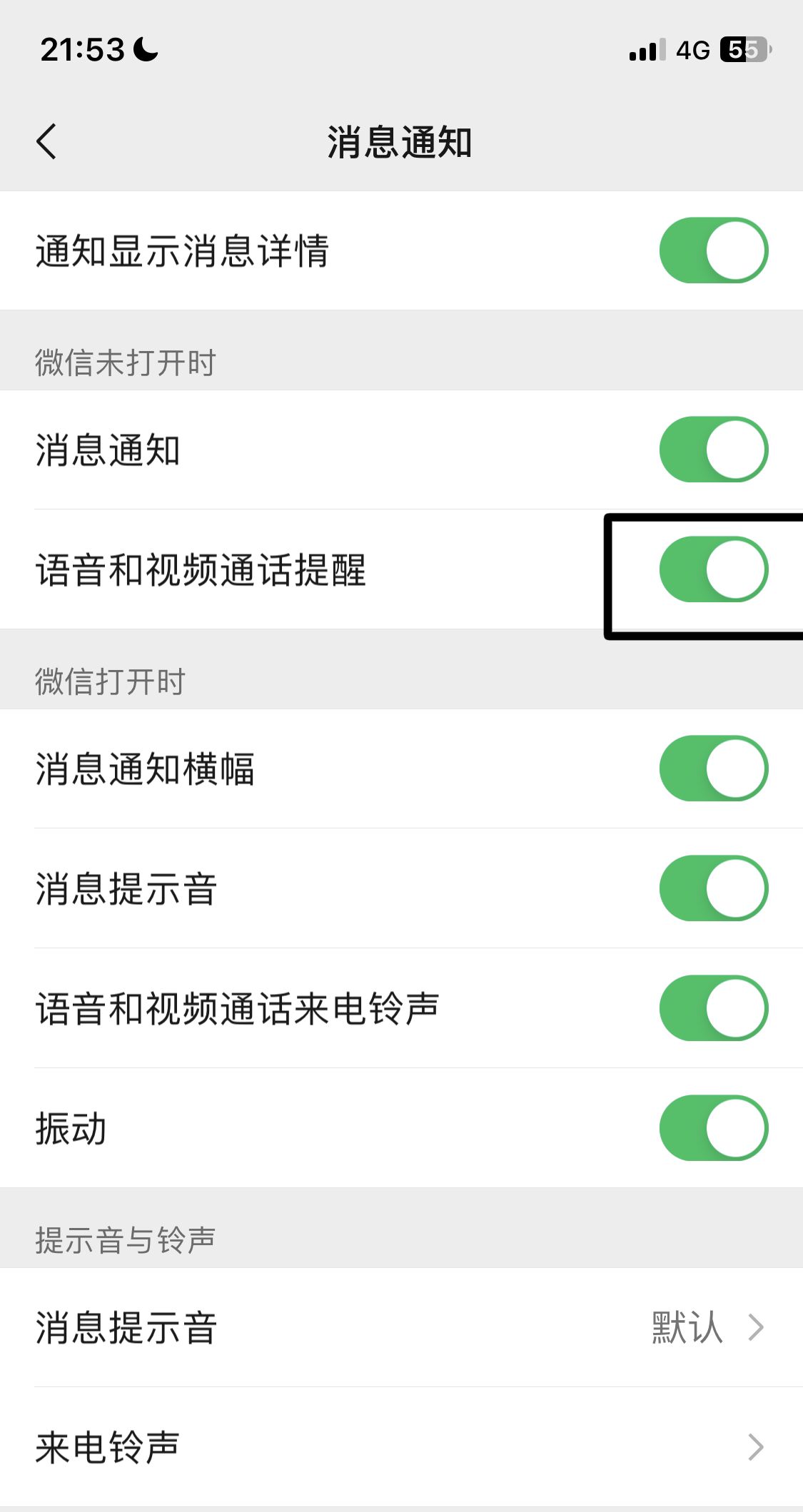Click the crescent moon focus icon
803x1512 pixels.
(143, 49)
